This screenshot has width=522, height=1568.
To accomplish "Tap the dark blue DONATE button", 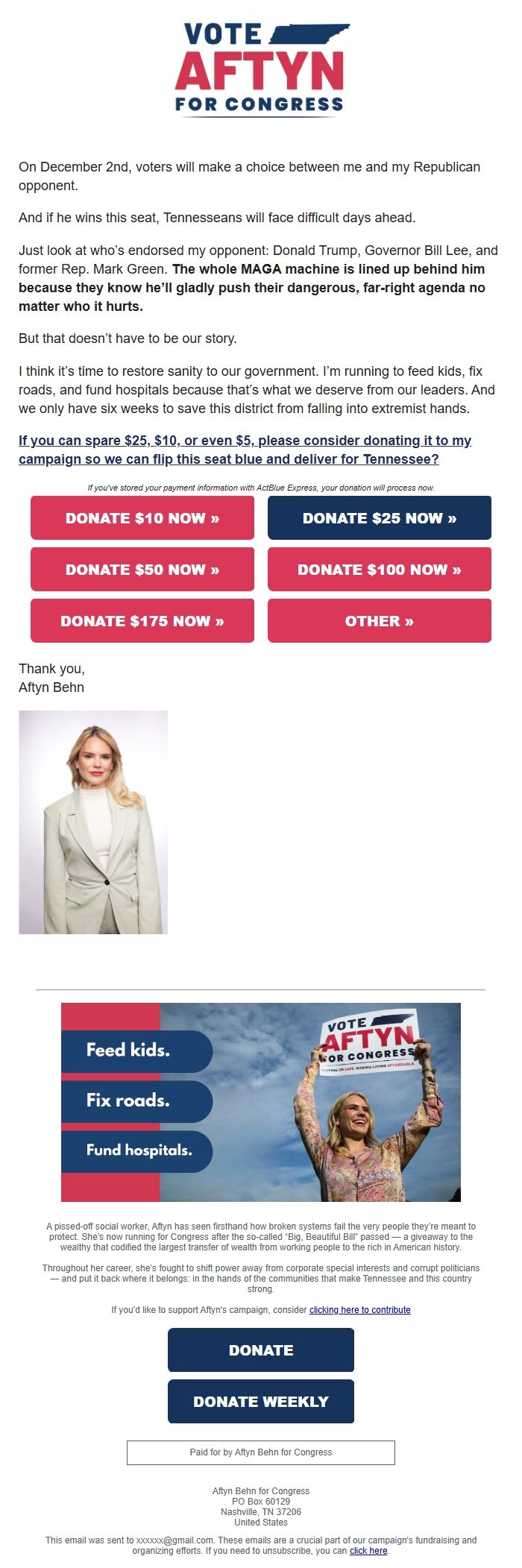I will point(261,1350).
